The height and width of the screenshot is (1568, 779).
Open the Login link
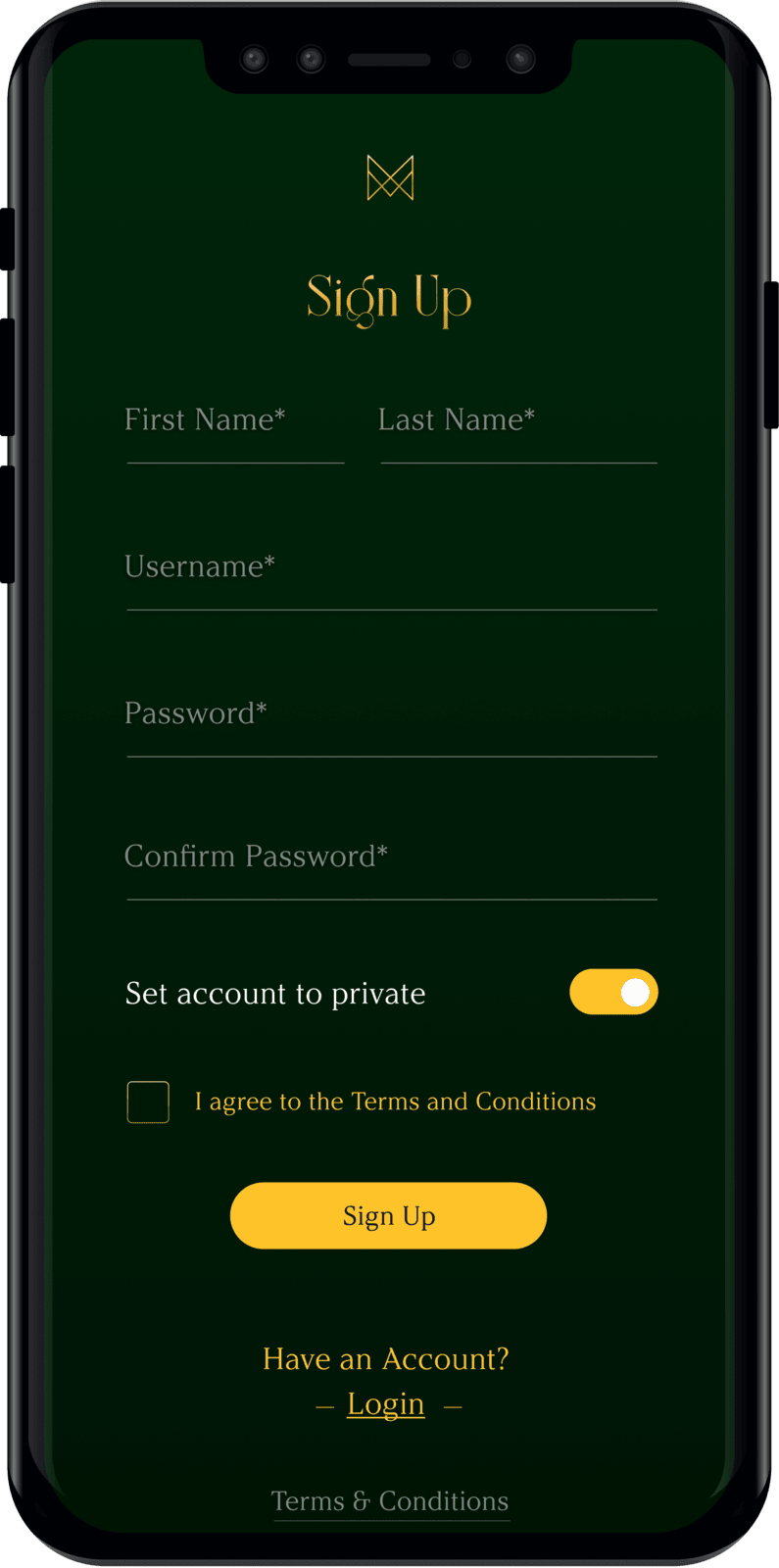coord(385,1404)
